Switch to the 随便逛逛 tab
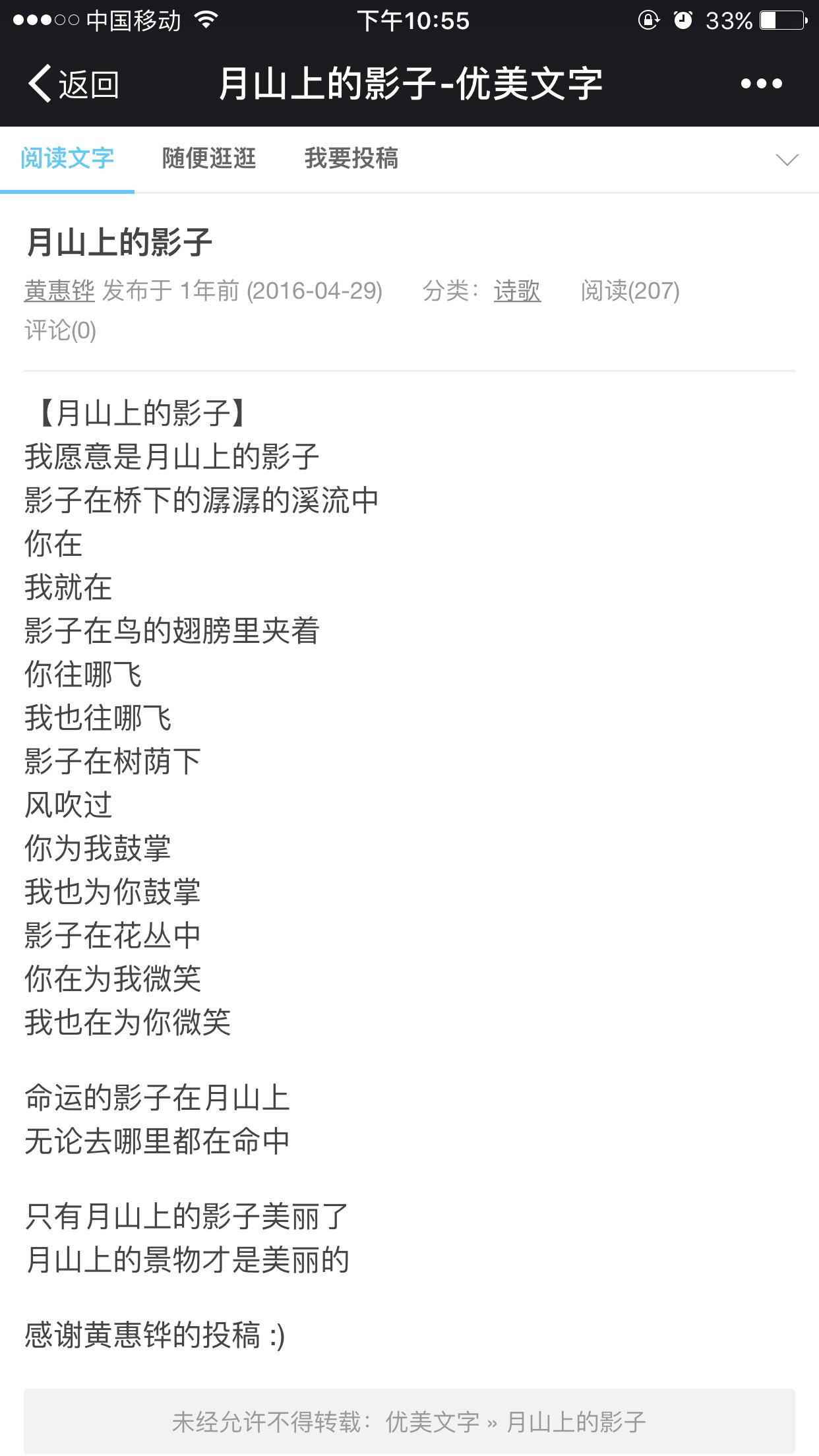819x1456 pixels. point(209,159)
